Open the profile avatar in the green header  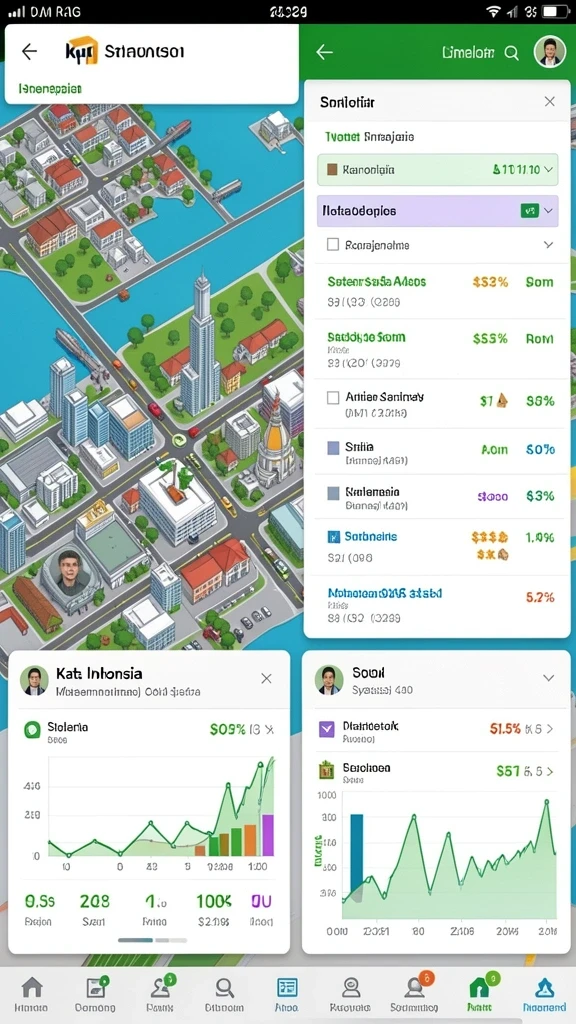(x=549, y=52)
